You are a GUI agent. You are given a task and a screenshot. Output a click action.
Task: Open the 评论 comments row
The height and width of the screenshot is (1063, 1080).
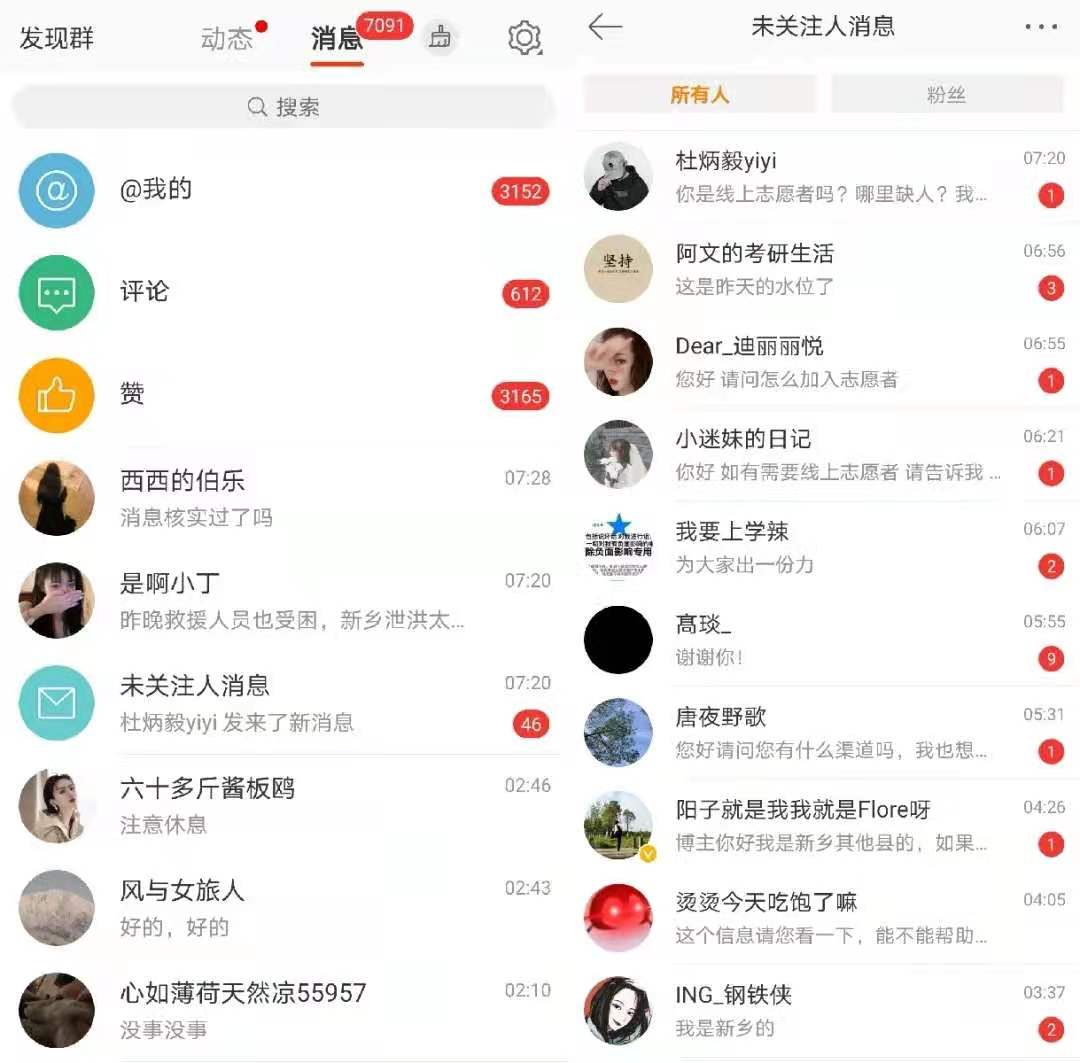point(283,292)
